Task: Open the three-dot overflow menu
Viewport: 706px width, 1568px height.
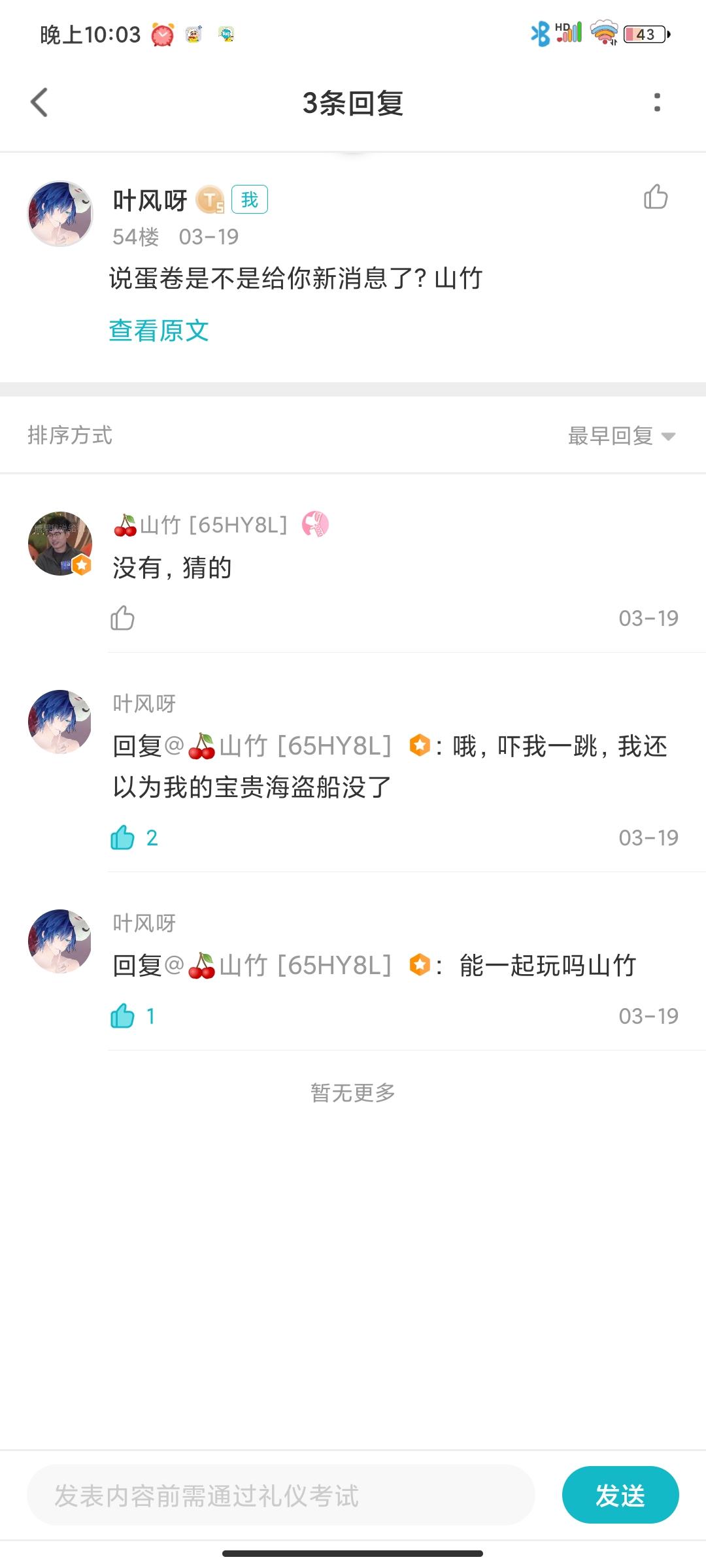Action: click(657, 103)
